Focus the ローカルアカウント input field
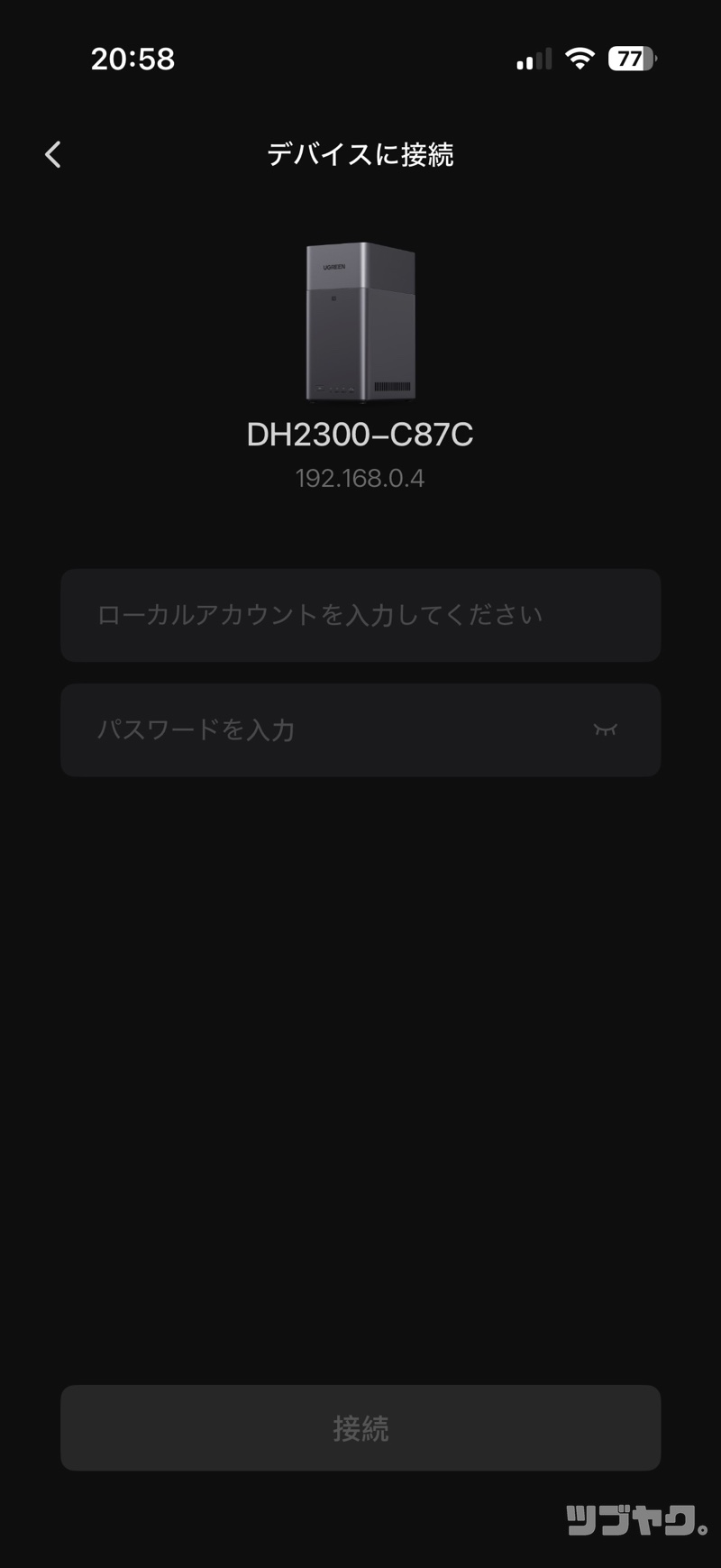This screenshot has height=1568, width=721. [360, 615]
